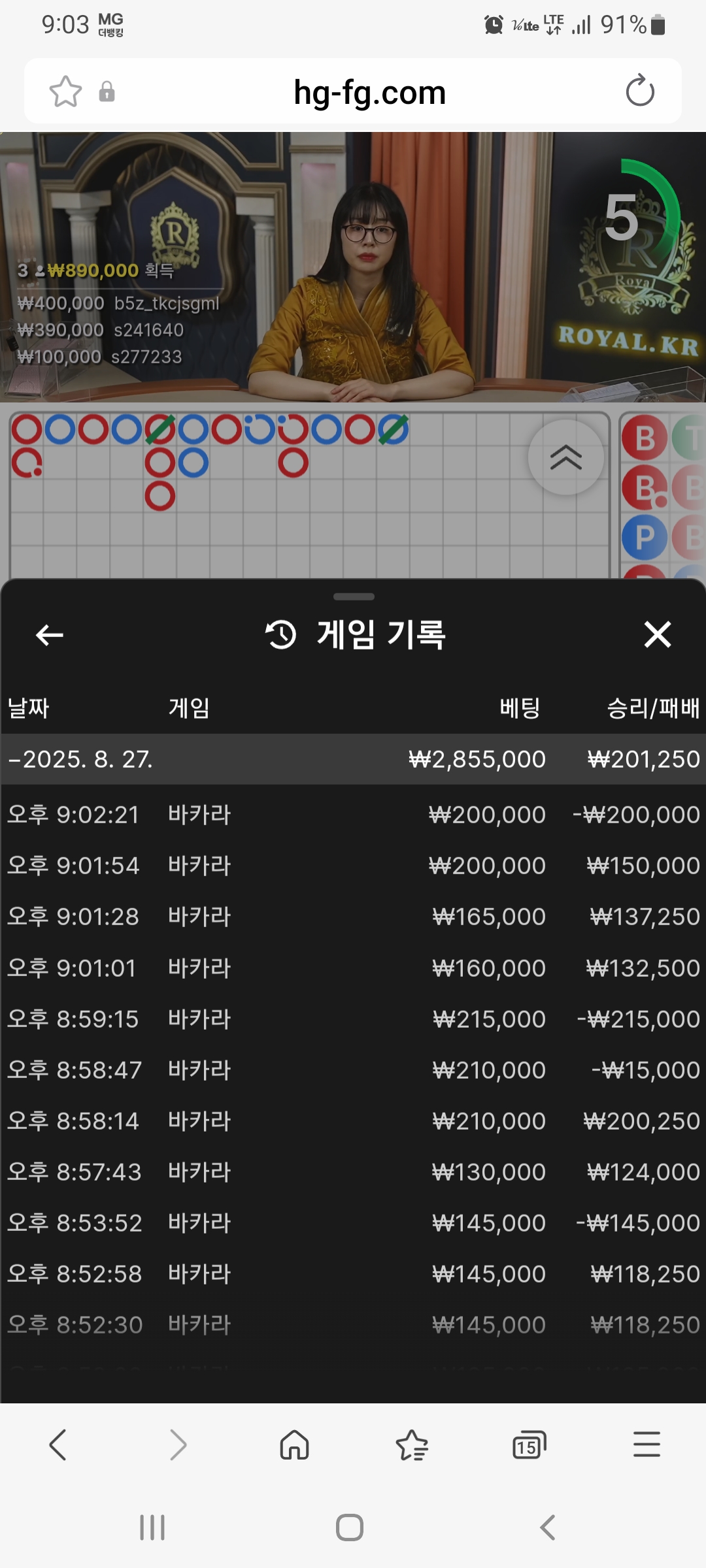Expand the roadmap with the double-chevron button
The image size is (706, 1568).
(565, 457)
